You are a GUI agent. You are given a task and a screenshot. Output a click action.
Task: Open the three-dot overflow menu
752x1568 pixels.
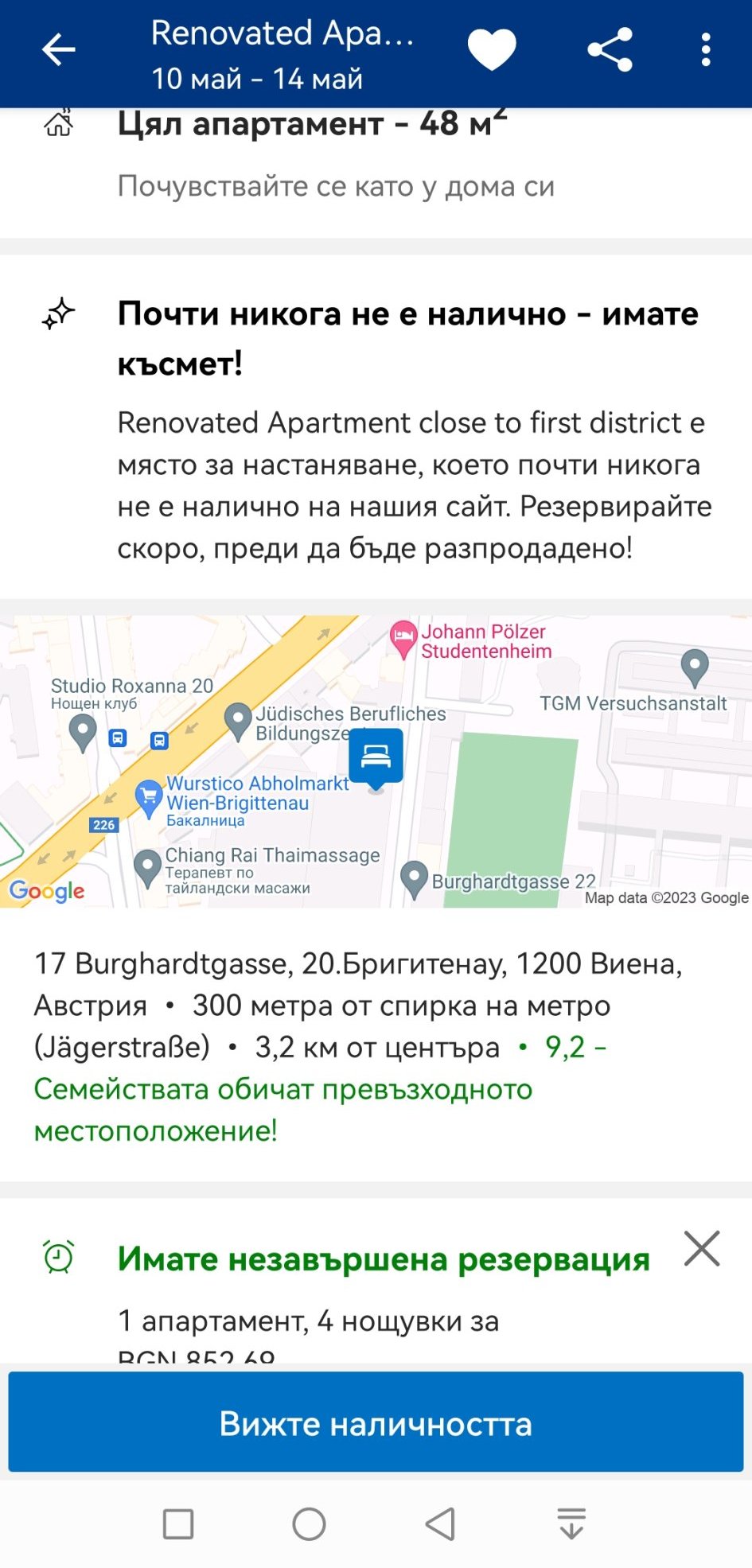706,49
